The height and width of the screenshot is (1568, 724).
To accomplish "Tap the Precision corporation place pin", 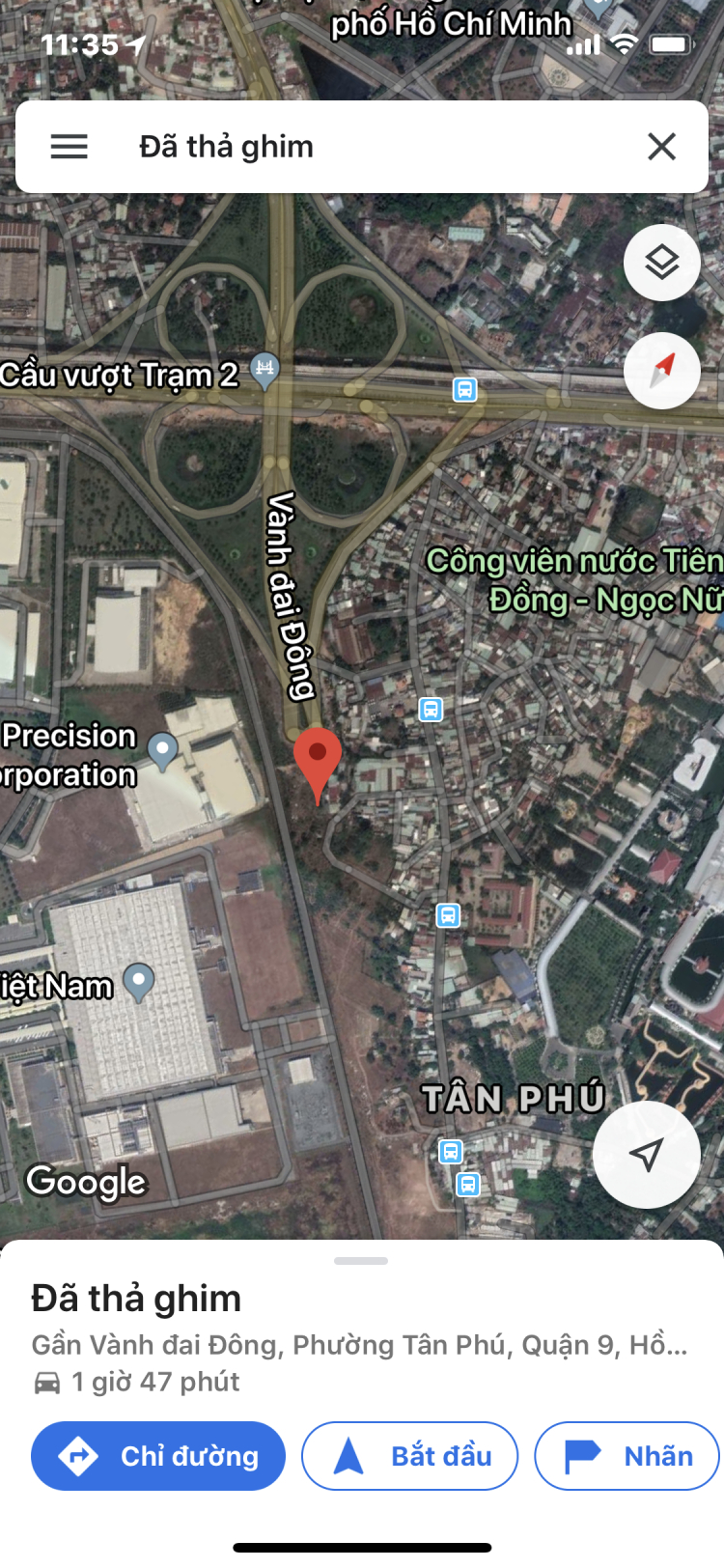I will pos(162,750).
